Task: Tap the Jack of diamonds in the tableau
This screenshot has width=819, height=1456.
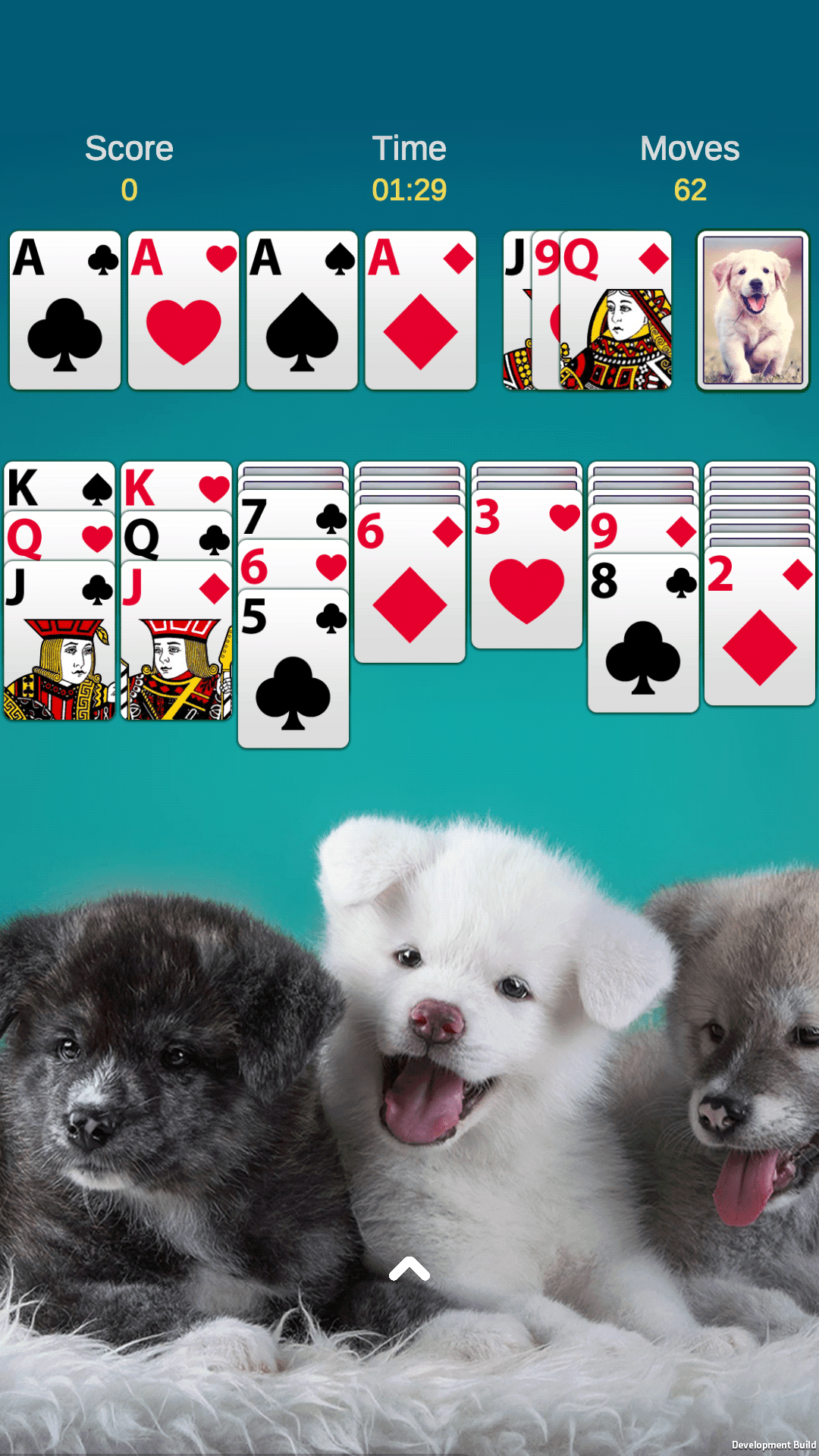Action: pyautogui.click(x=176, y=645)
